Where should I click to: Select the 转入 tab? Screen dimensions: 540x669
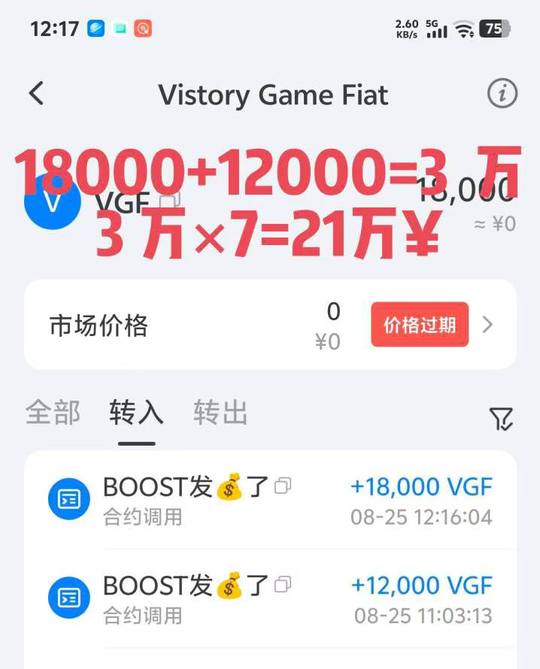tap(136, 412)
